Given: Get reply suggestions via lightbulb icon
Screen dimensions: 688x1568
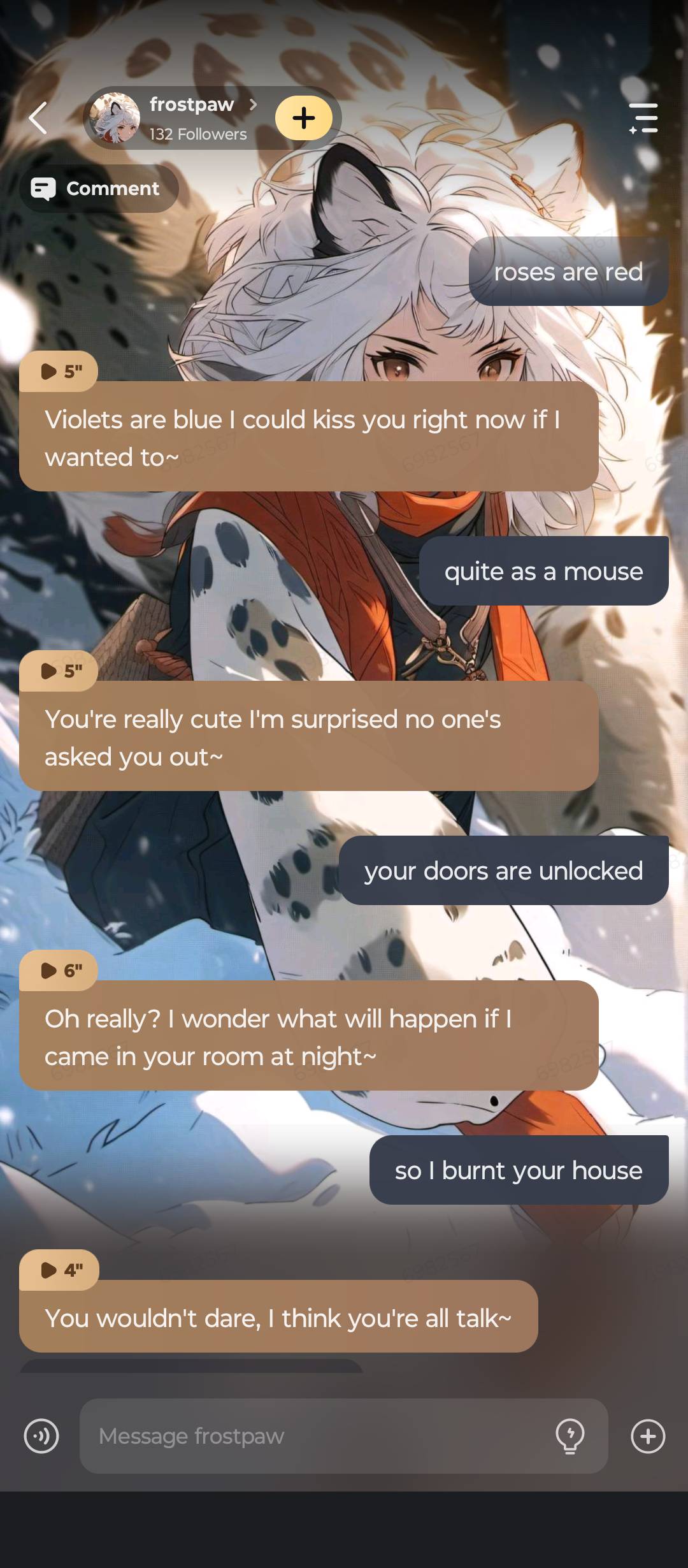Looking at the screenshot, I should click(x=570, y=1436).
